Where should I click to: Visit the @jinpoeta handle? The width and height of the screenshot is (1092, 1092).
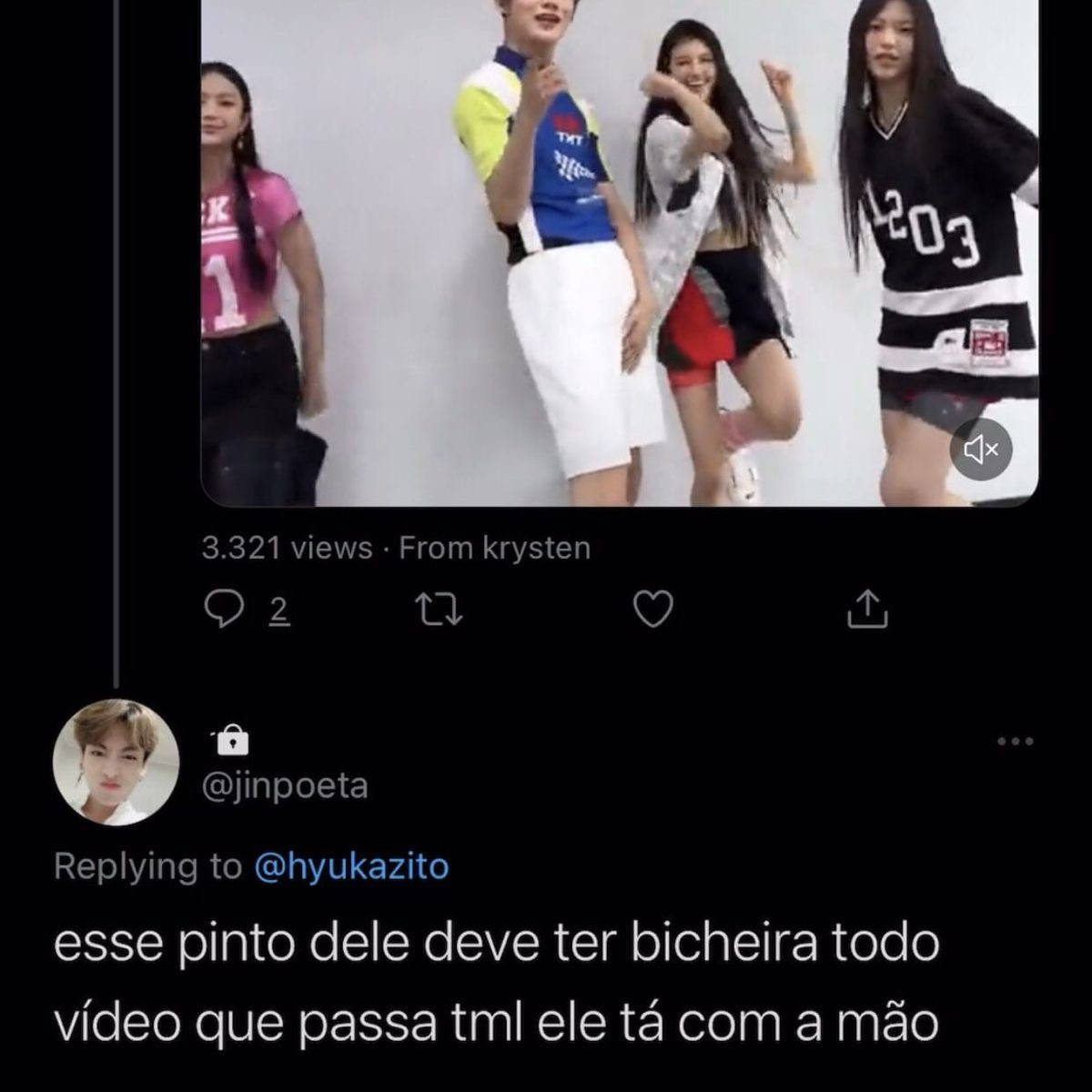[284, 785]
